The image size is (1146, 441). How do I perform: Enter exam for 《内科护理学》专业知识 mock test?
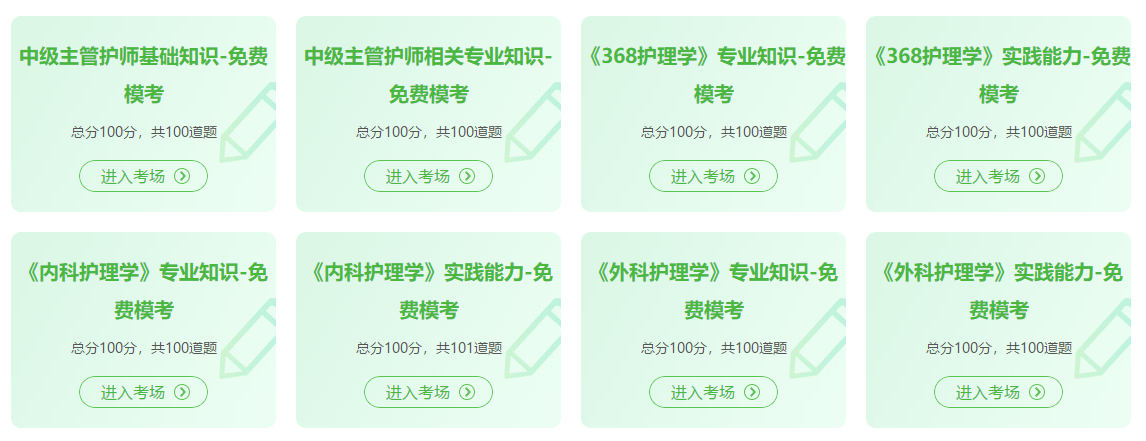(143, 392)
